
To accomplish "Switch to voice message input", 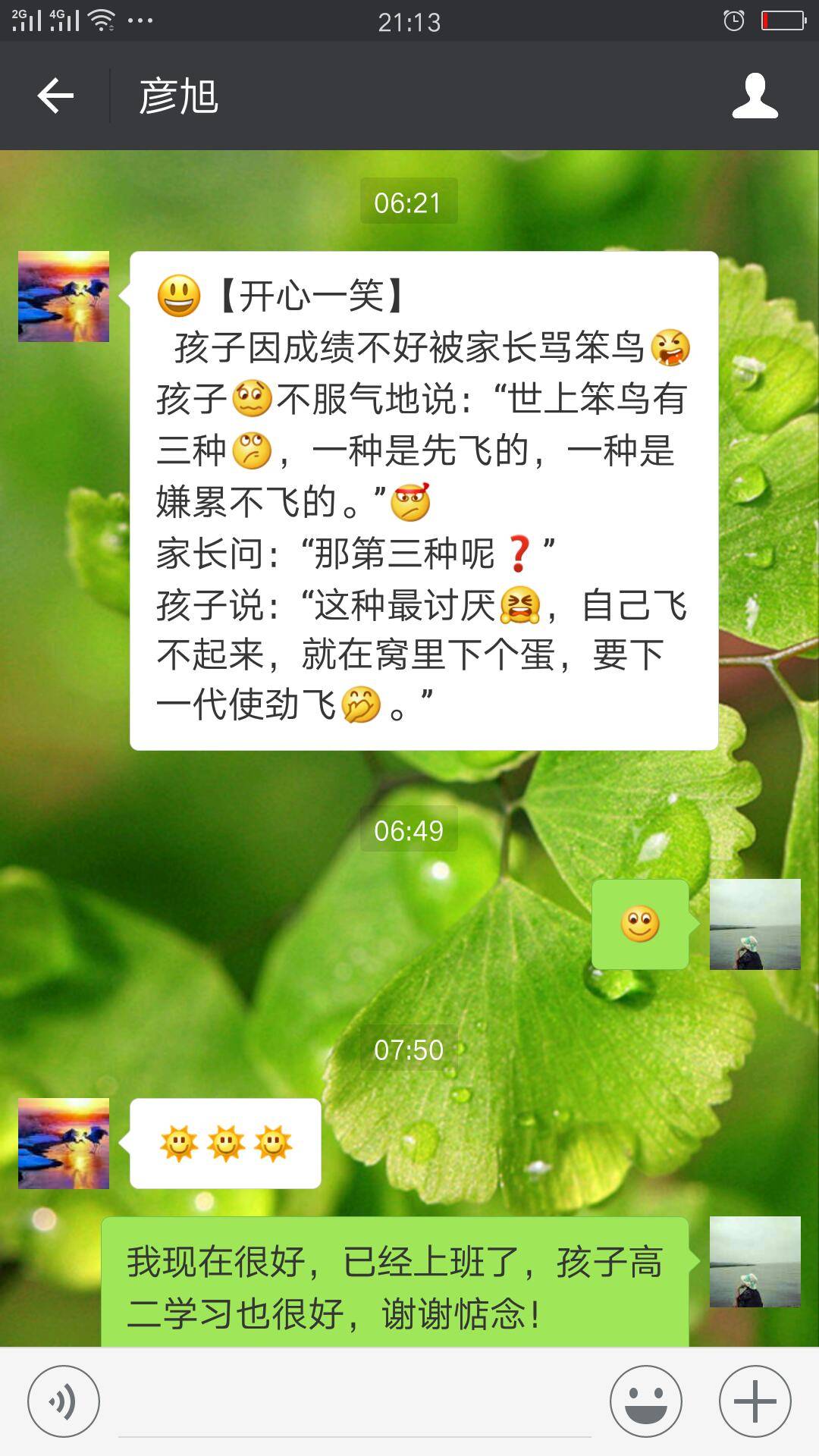I will coord(64,1401).
